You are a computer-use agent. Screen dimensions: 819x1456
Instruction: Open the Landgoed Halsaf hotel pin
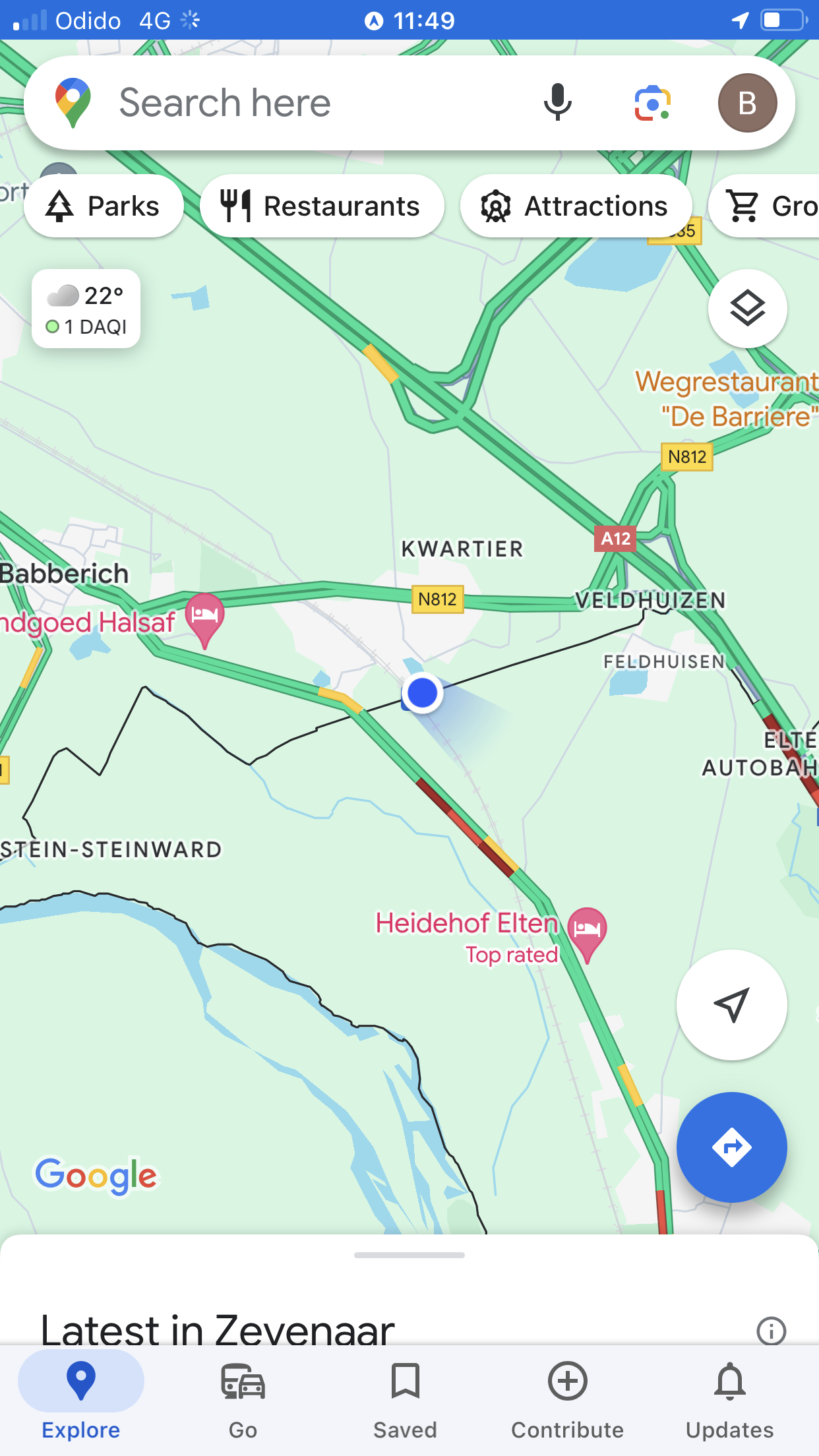pyautogui.click(x=205, y=617)
